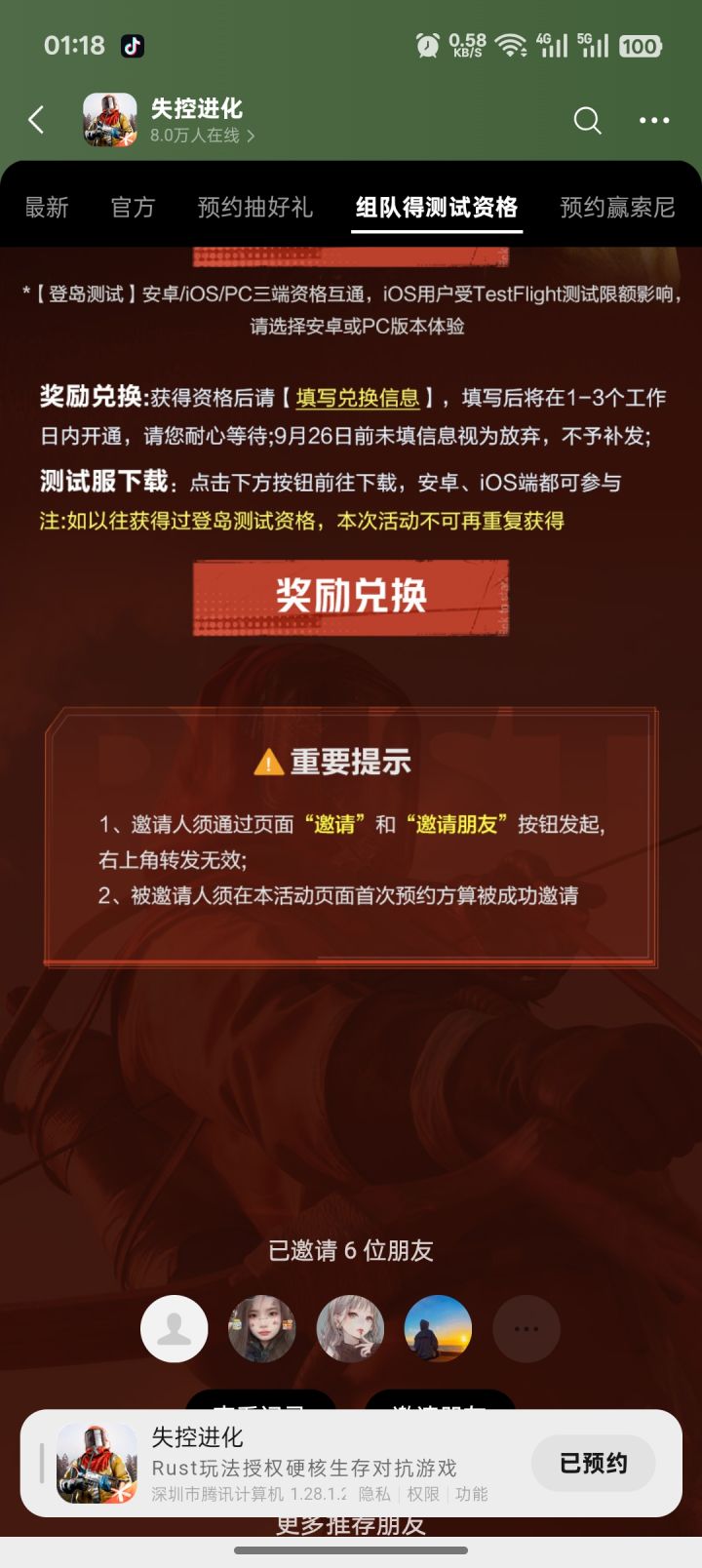The image size is (702, 1568).
Task: Open the 填写兑换信息 link
Action: pos(356,399)
